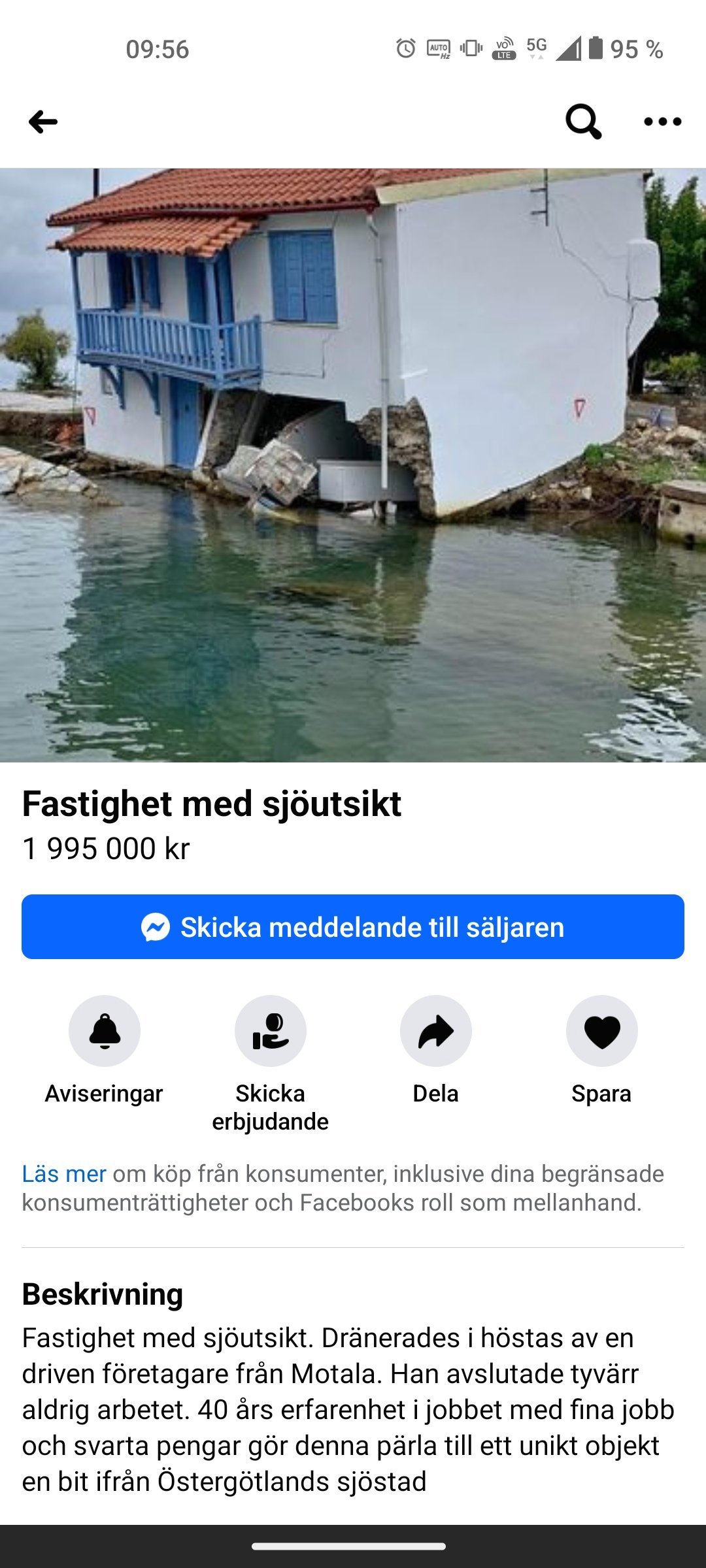This screenshot has width=706, height=1568.
Task: Tap Skicka erbjudande
Action: (270, 1031)
